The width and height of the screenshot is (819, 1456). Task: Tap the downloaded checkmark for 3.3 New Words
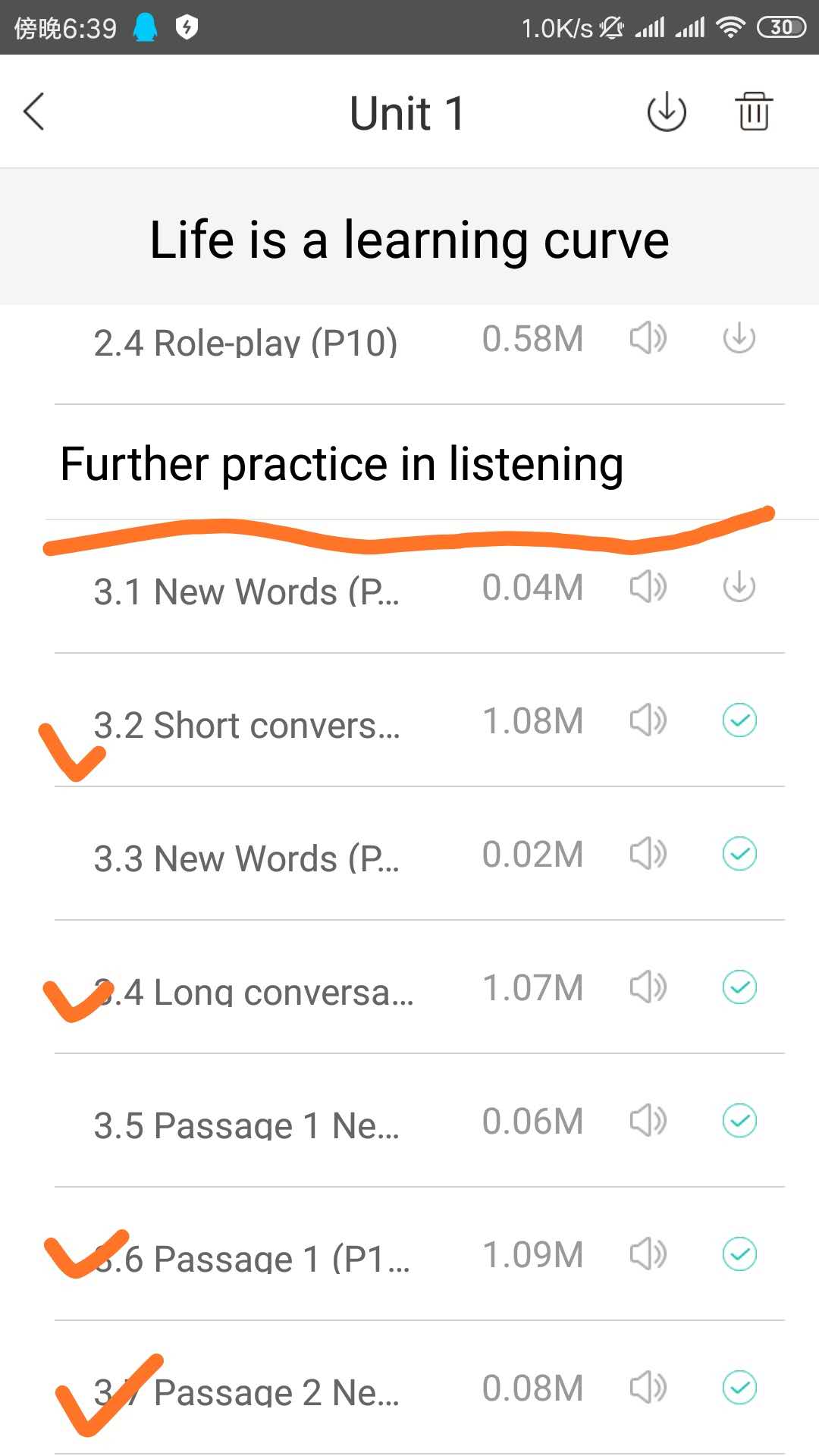pyautogui.click(x=739, y=854)
